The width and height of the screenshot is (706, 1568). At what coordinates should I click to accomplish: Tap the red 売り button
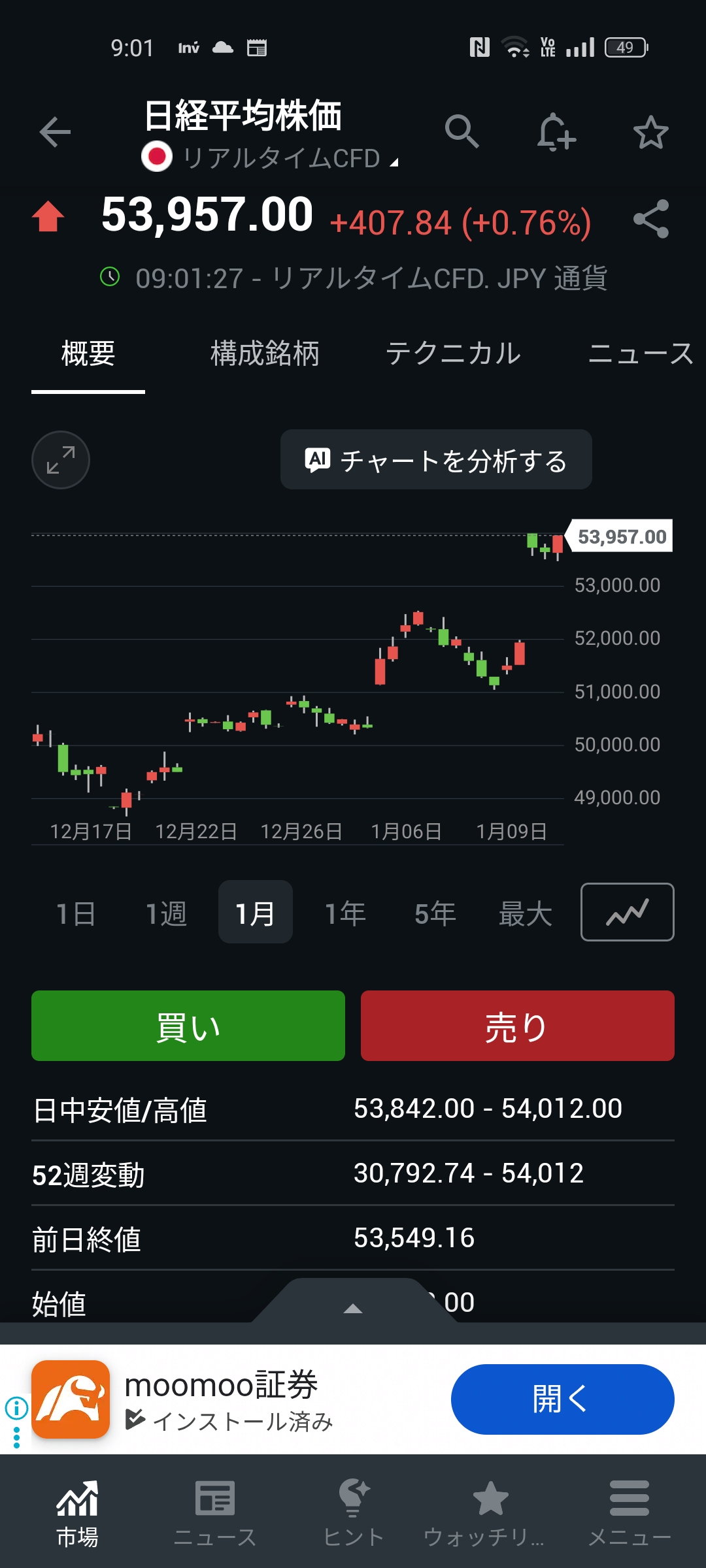[517, 1026]
